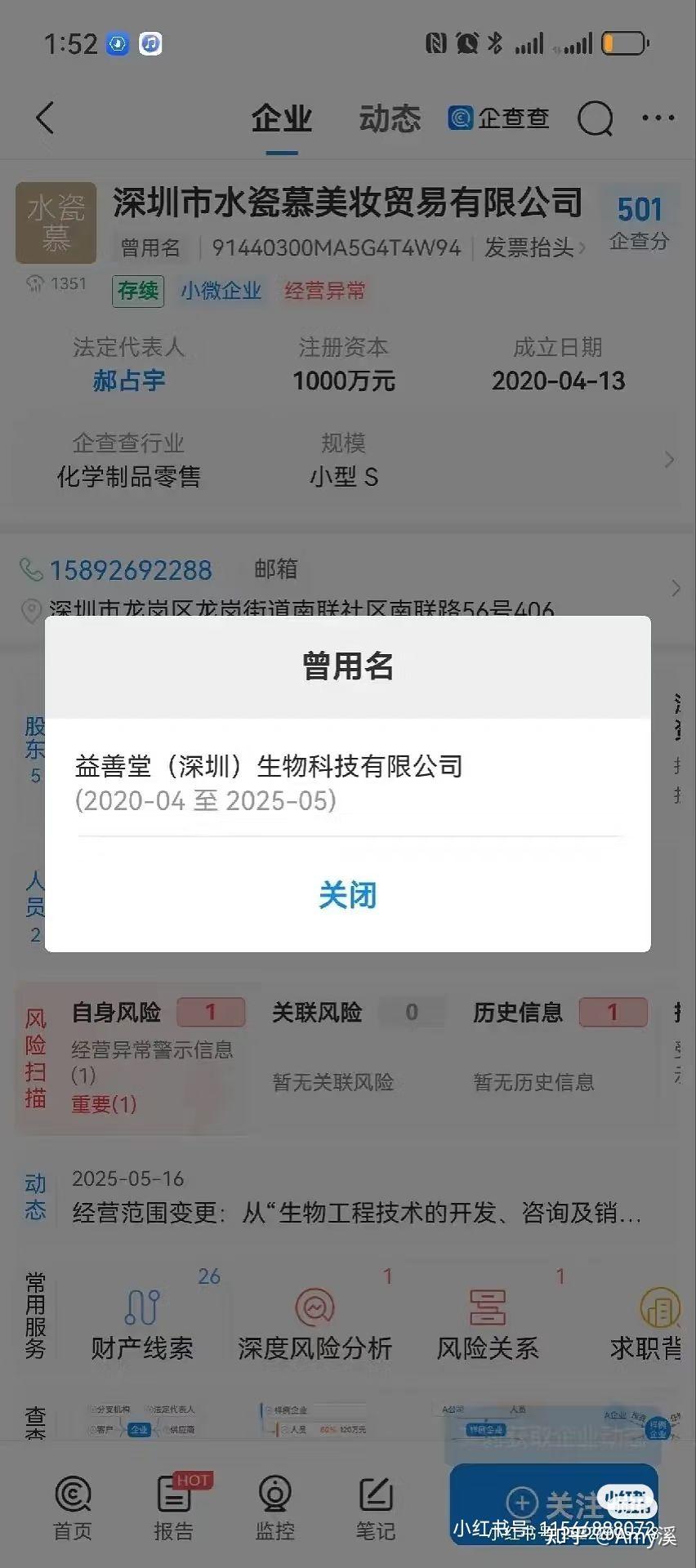The width and height of the screenshot is (696, 1568).
Task: Tap the 发票抬头 link
Action: click(x=535, y=247)
